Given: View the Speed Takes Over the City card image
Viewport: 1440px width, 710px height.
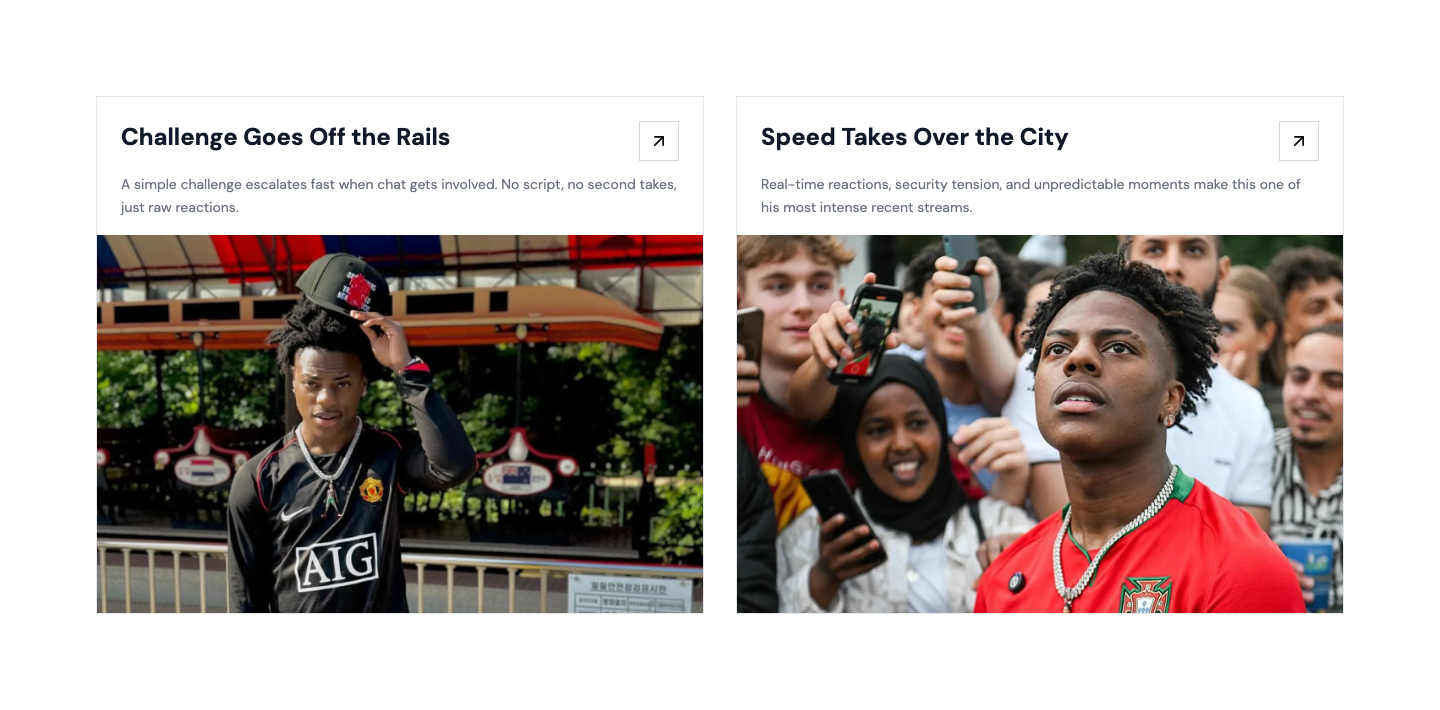Looking at the screenshot, I should point(1040,424).
